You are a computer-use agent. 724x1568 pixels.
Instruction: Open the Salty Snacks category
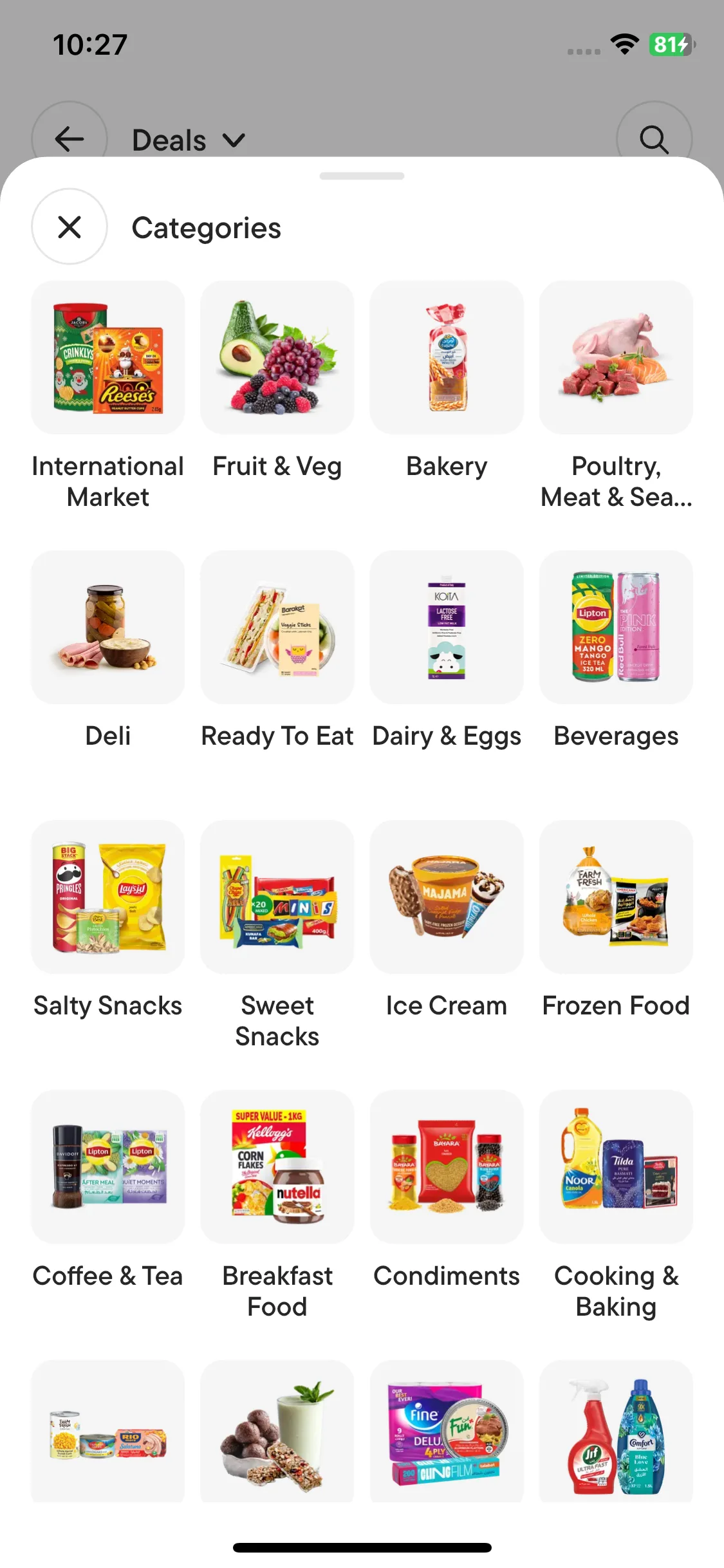pos(108,897)
